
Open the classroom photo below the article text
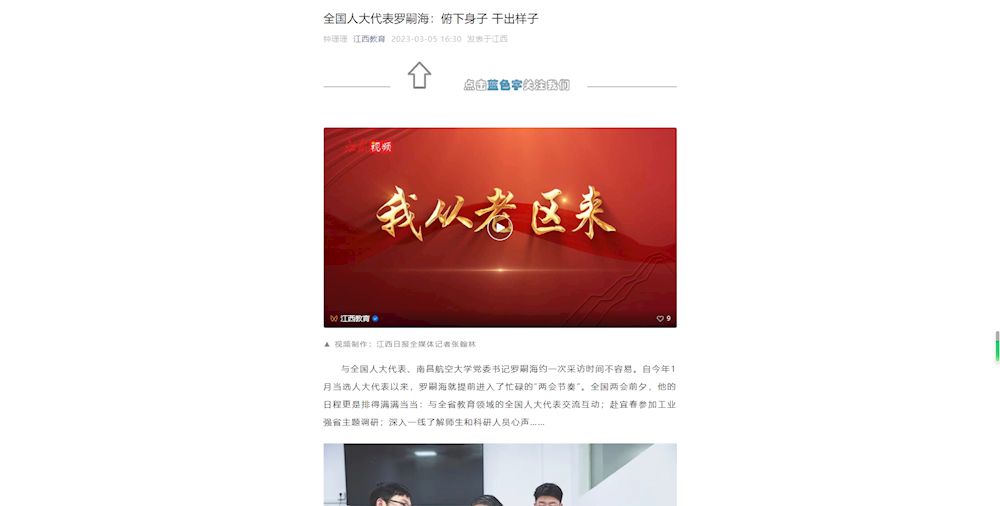pyautogui.click(x=500, y=476)
